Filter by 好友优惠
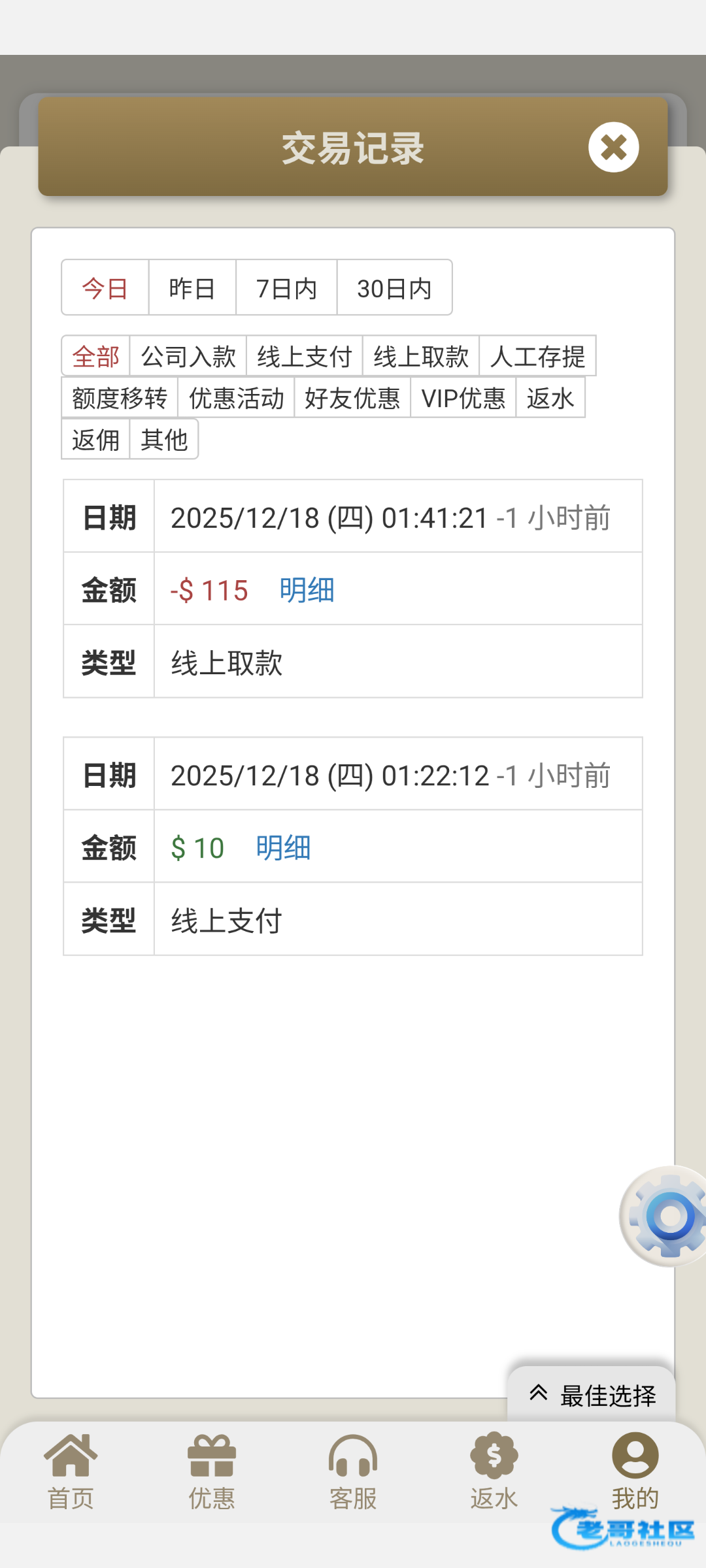This screenshot has width=706, height=1568. pyautogui.click(x=352, y=398)
